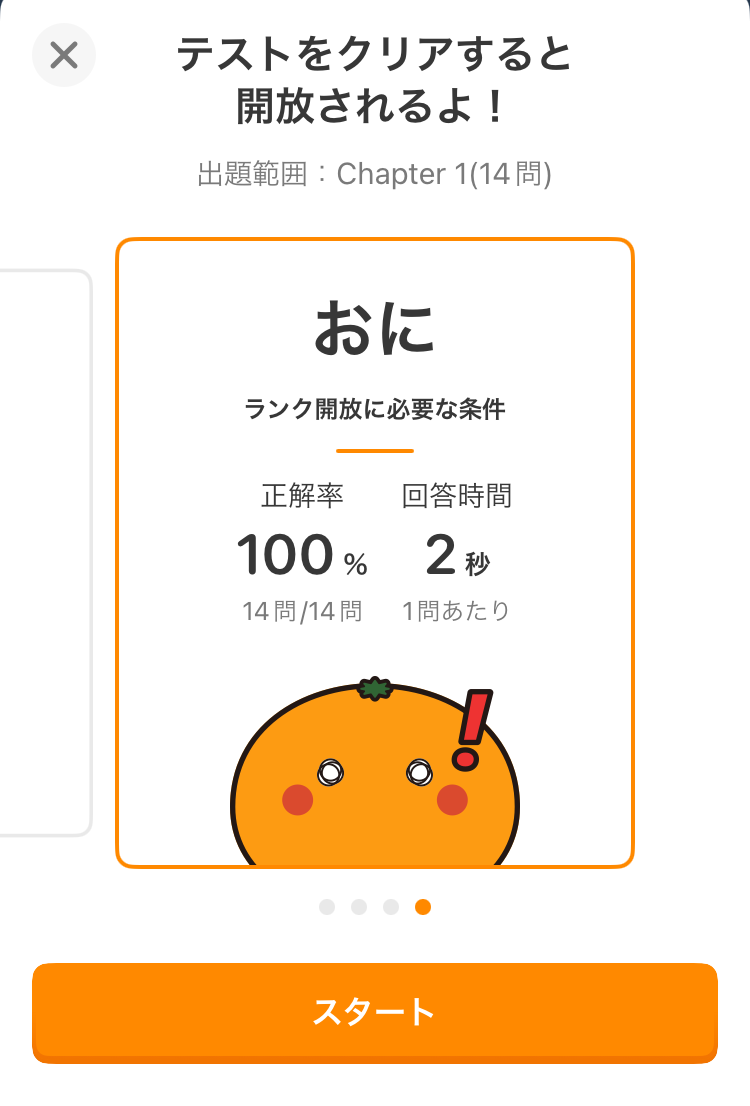
Task: Tap the スタート button to begin the test
Action: [x=375, y=1013]
